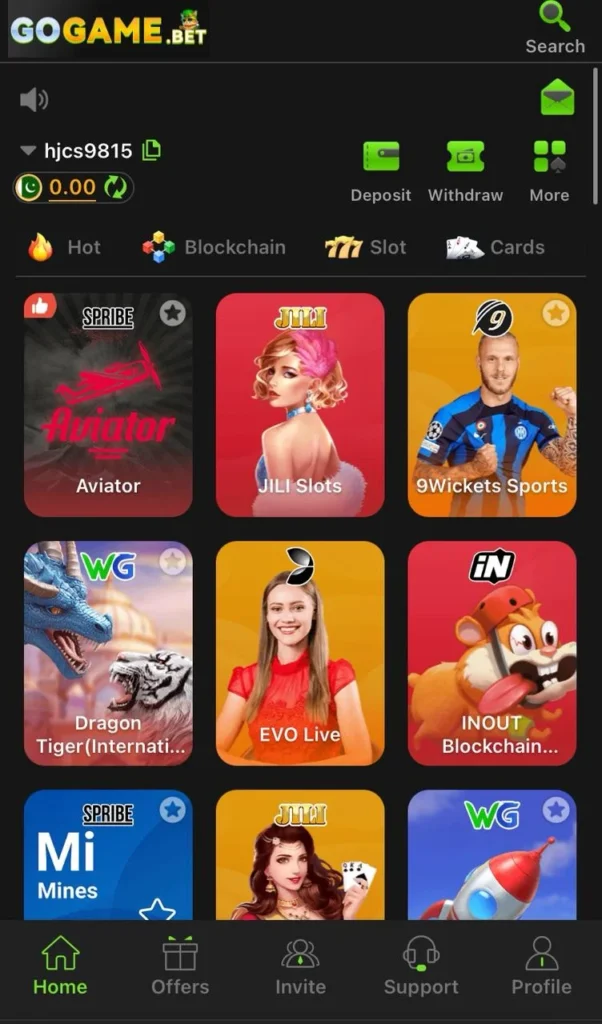Image resolution: width=602 pixels, height=1024 pixels.
Task: Open the Withdraw button
Action: tap(465, 170)
